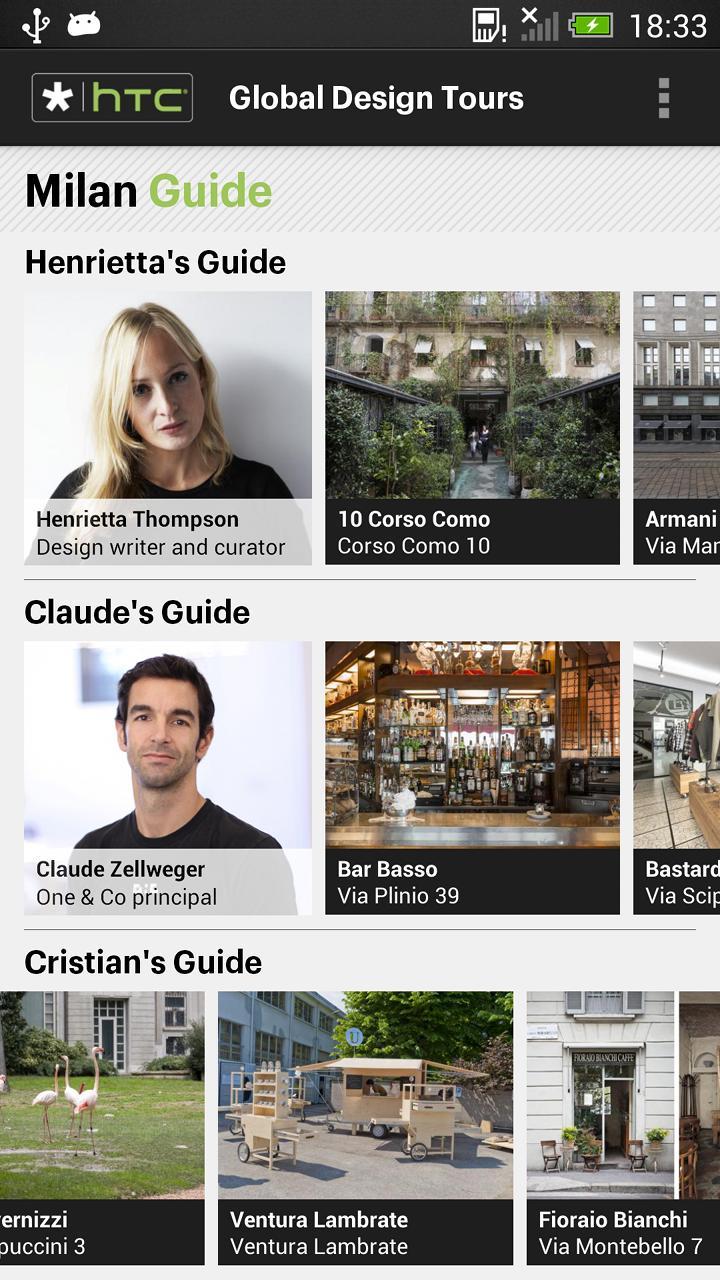
Task: Click the Cristian's Guide heading
Action: (144, 962)
